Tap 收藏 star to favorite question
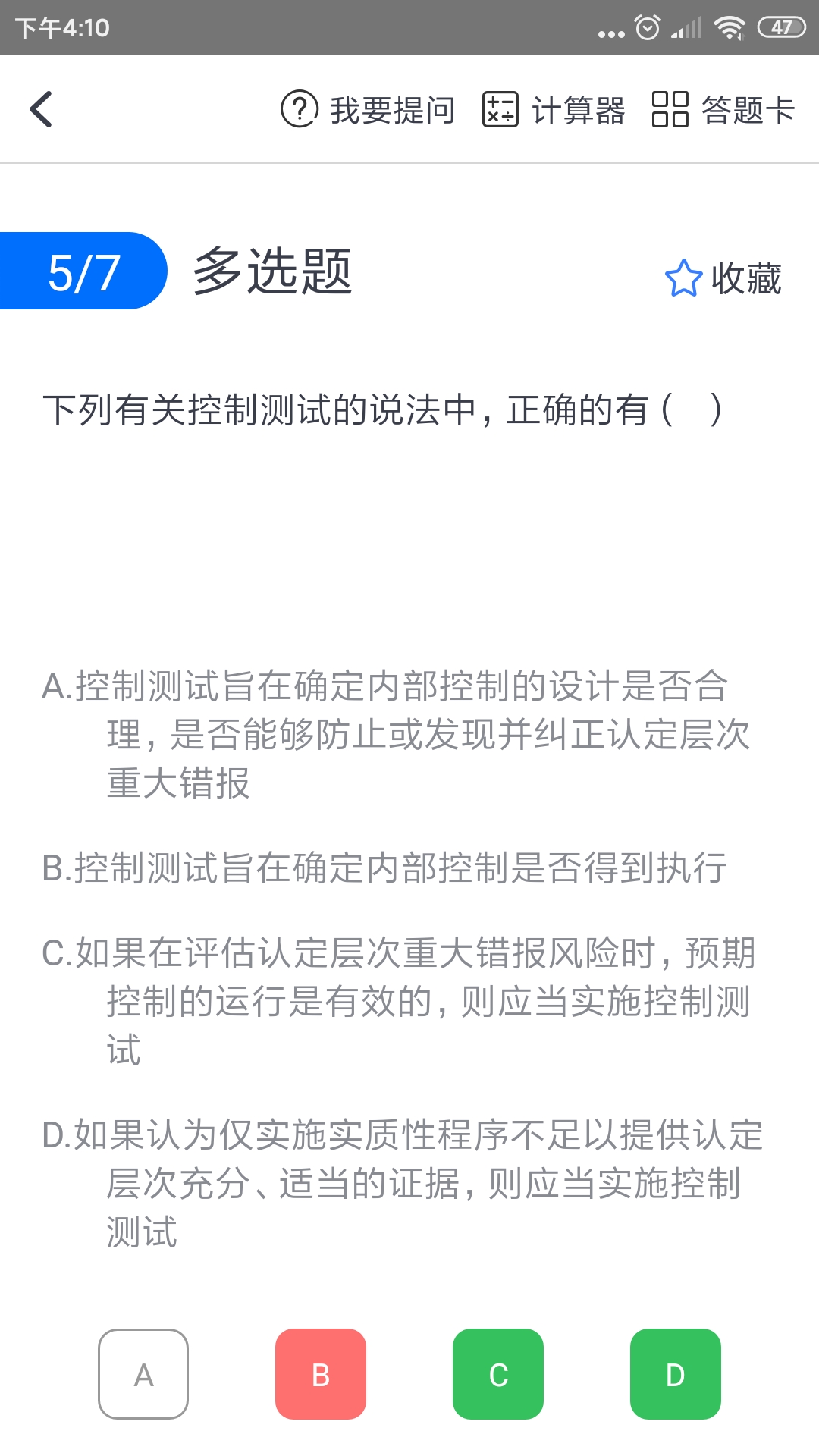Screen dimensions: 819x1456 tap(723, 278)
